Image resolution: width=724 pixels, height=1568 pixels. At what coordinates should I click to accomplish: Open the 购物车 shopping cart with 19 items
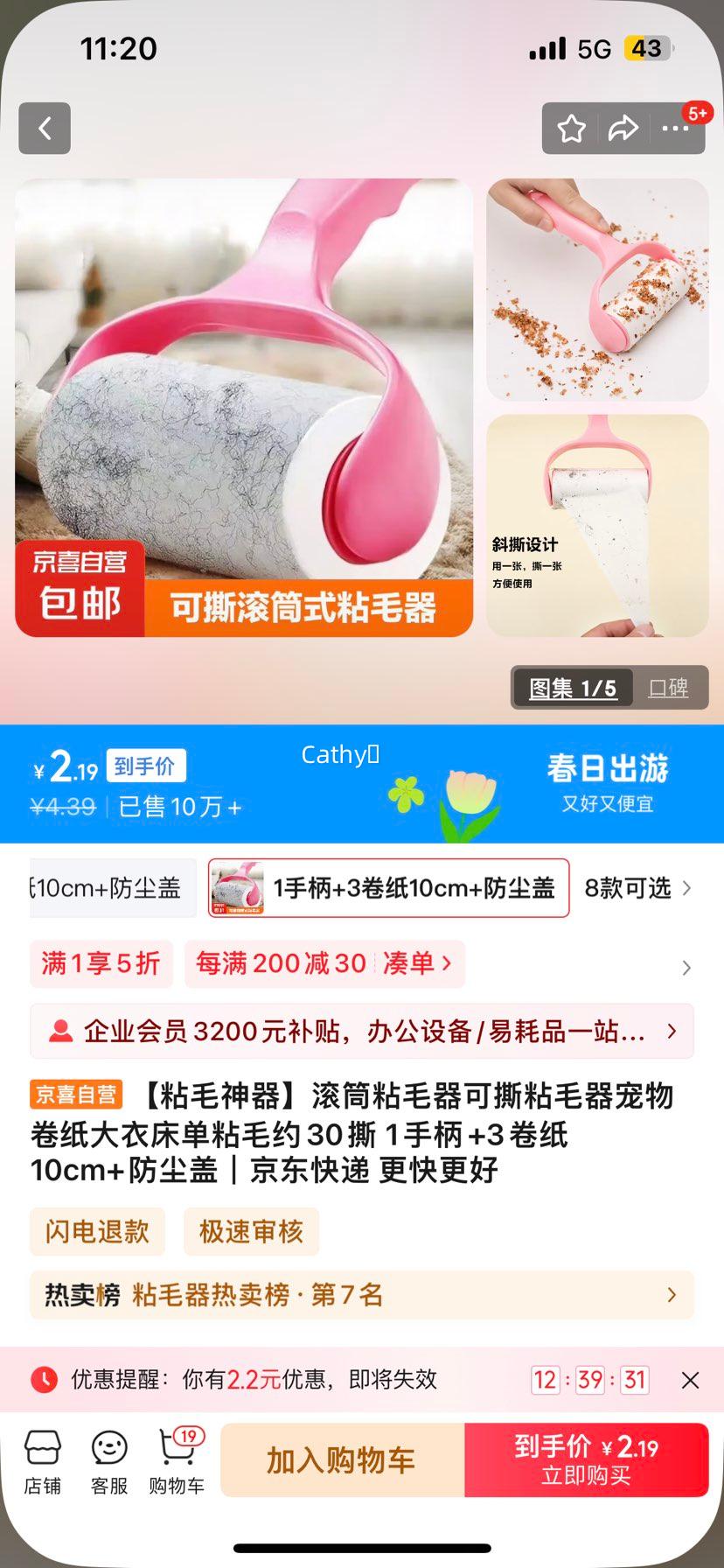(x=175, y=1459)
